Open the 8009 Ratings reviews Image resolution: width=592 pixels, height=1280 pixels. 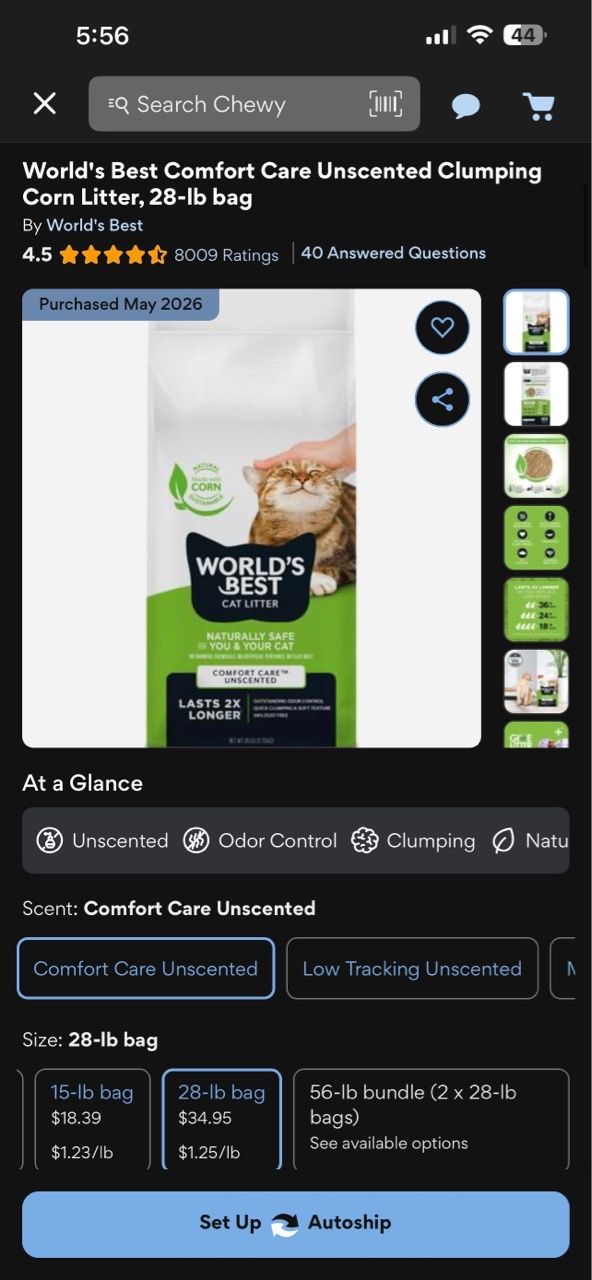click(226, 255)
